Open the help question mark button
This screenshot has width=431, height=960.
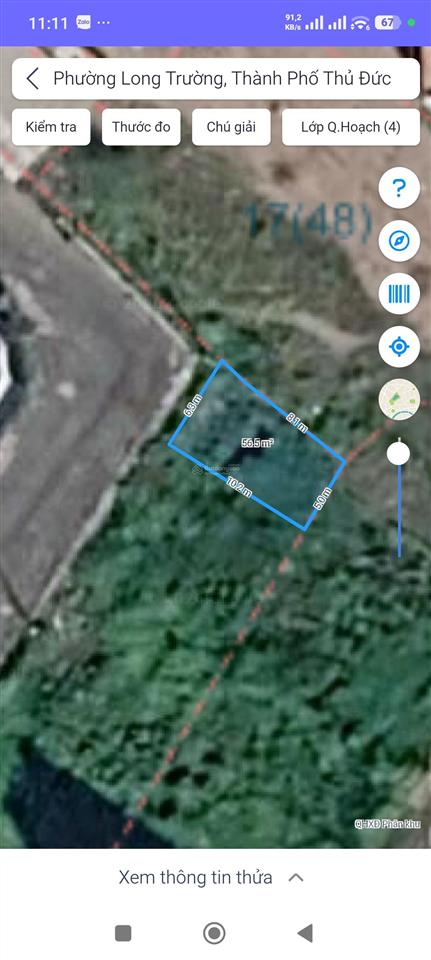pos(399,188)
